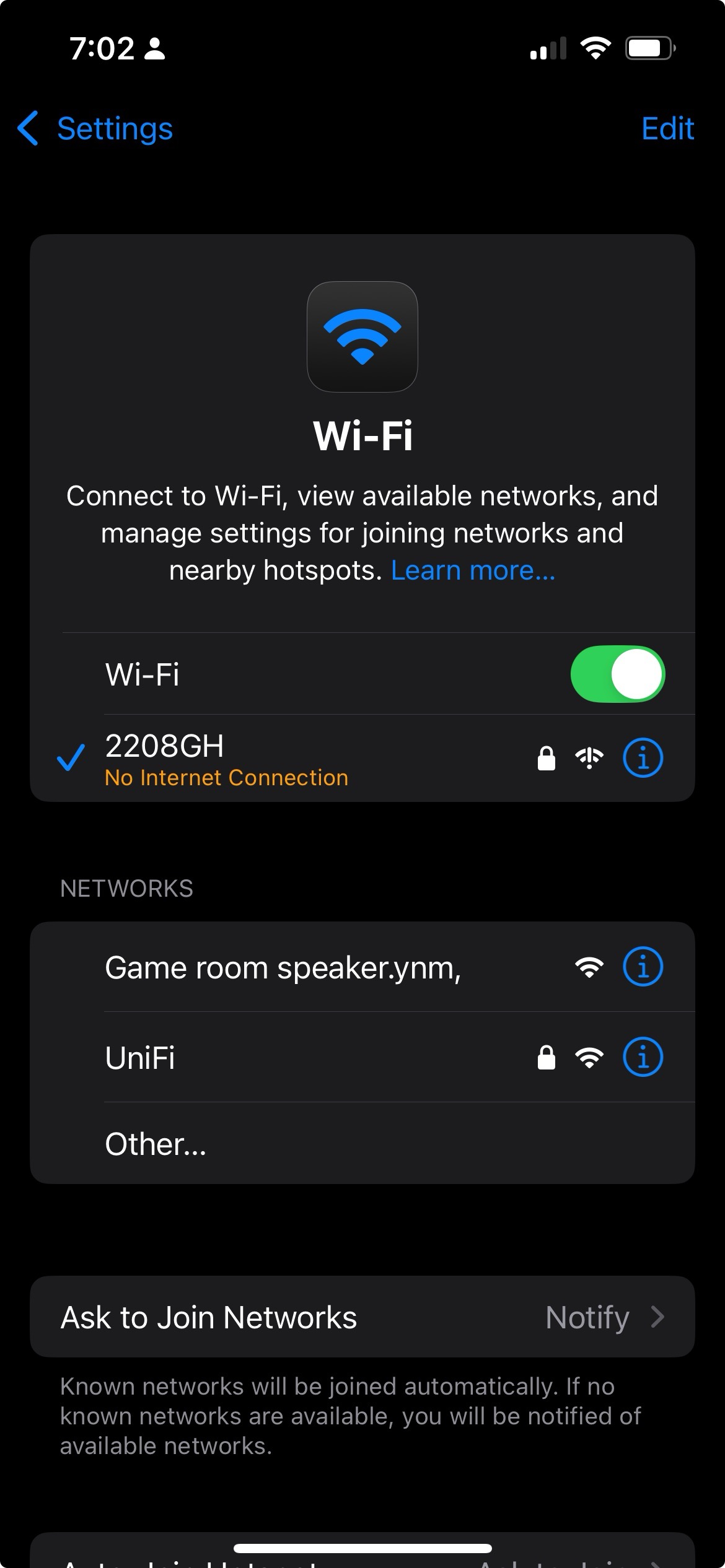The height and width of the screenshot is (1568, 725).
Task: Connect to the UniFi network
Action: point(248,1057)
